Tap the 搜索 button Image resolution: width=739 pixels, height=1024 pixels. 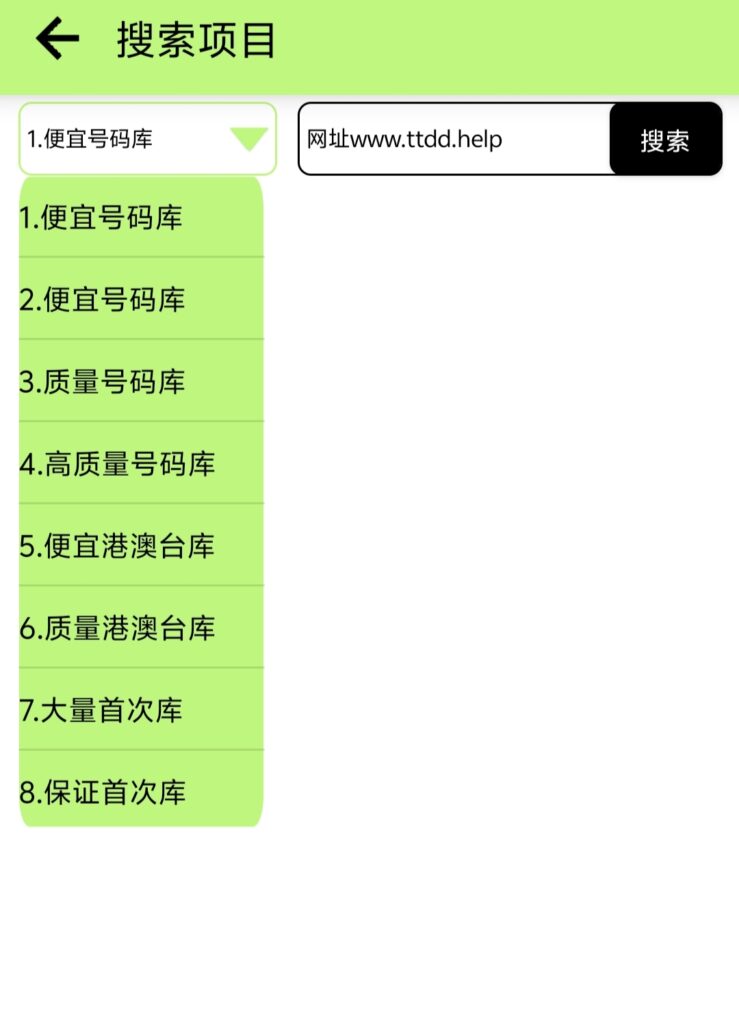pyautogui.click(x=665, y=140)
